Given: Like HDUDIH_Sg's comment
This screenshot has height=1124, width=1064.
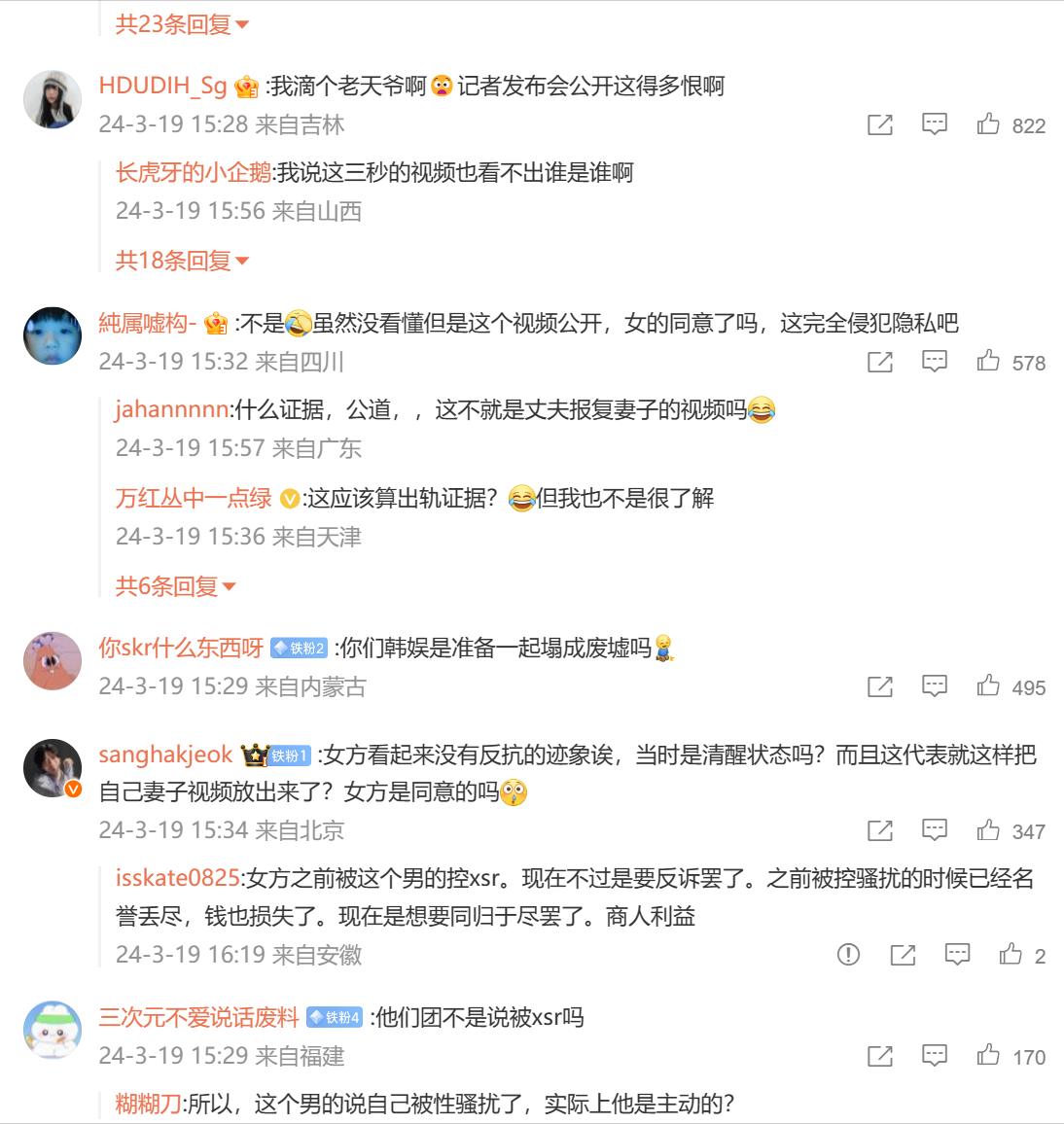Looking at the screenshot, I should [988, 124].
